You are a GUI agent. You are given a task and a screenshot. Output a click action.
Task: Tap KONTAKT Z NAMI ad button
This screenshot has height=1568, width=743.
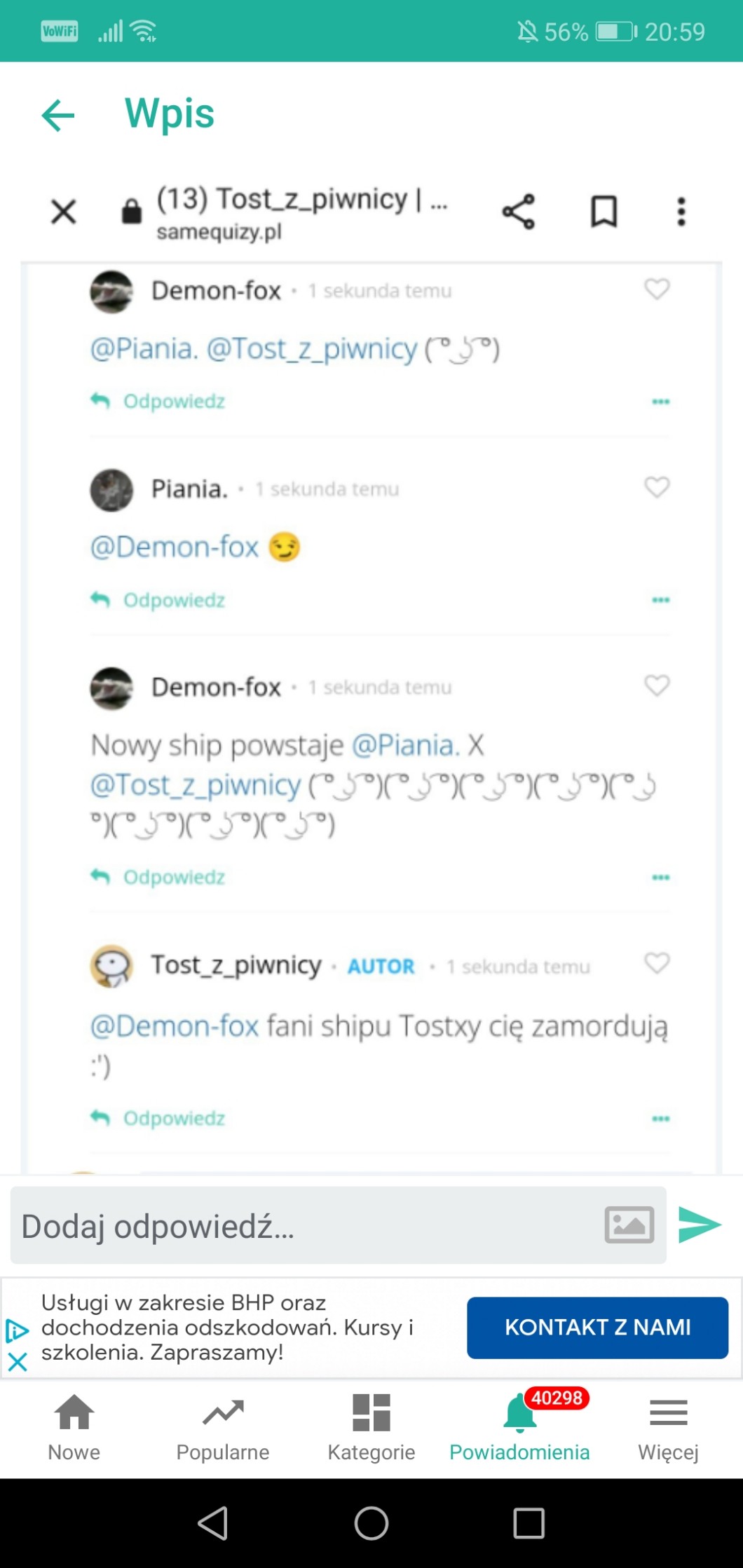click(597, 1327)
